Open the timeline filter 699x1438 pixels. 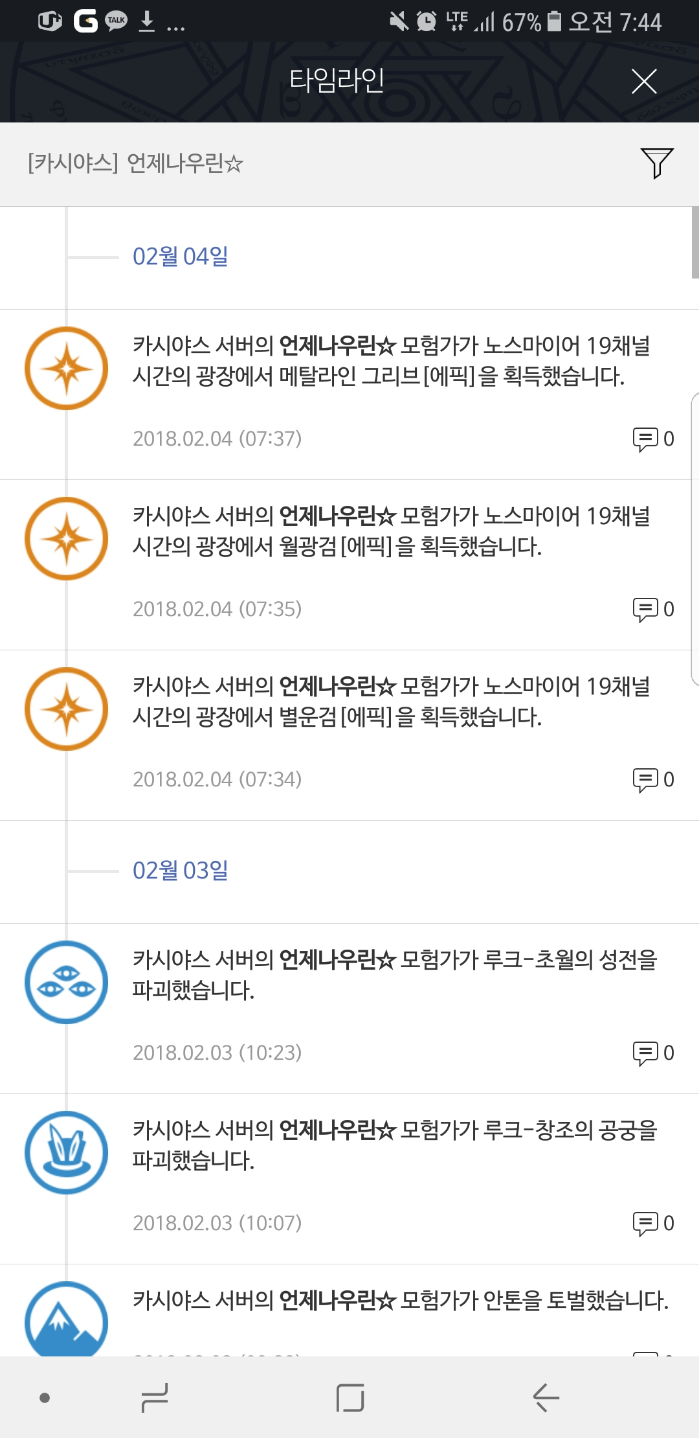click(x=656, y=163)
